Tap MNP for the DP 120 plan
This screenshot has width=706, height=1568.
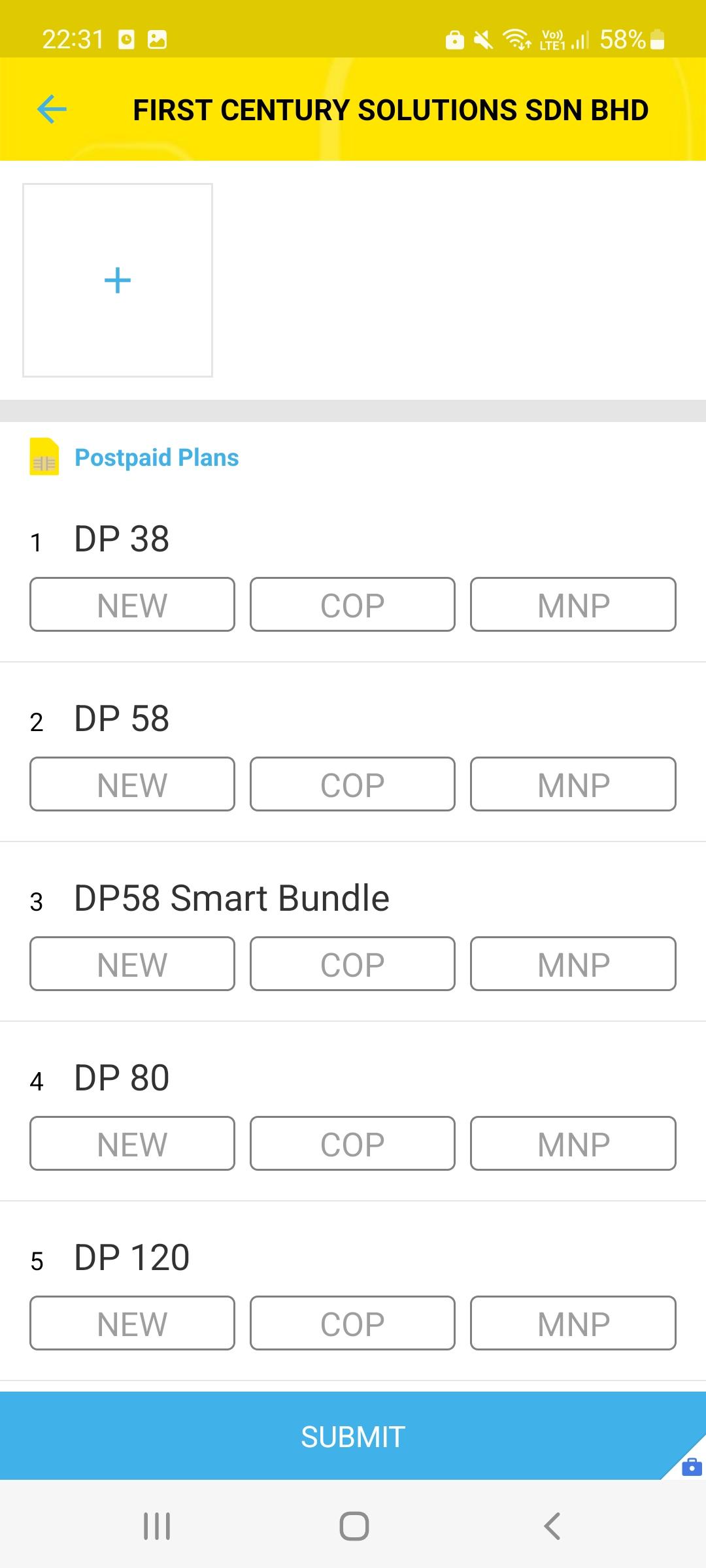(x=573, y=1323)
